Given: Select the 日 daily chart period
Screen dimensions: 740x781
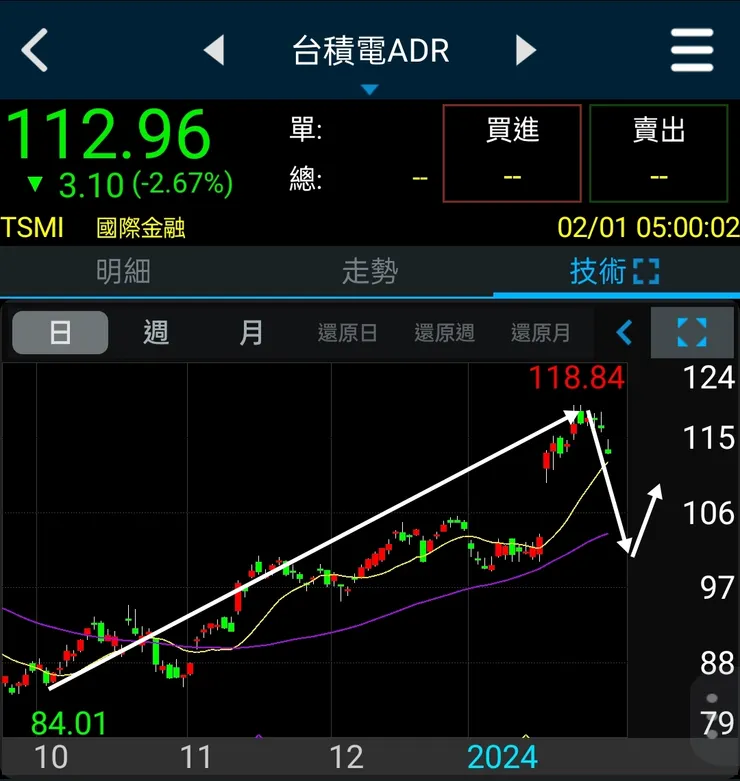Looking at the screenshot, I should pos(59,332).
